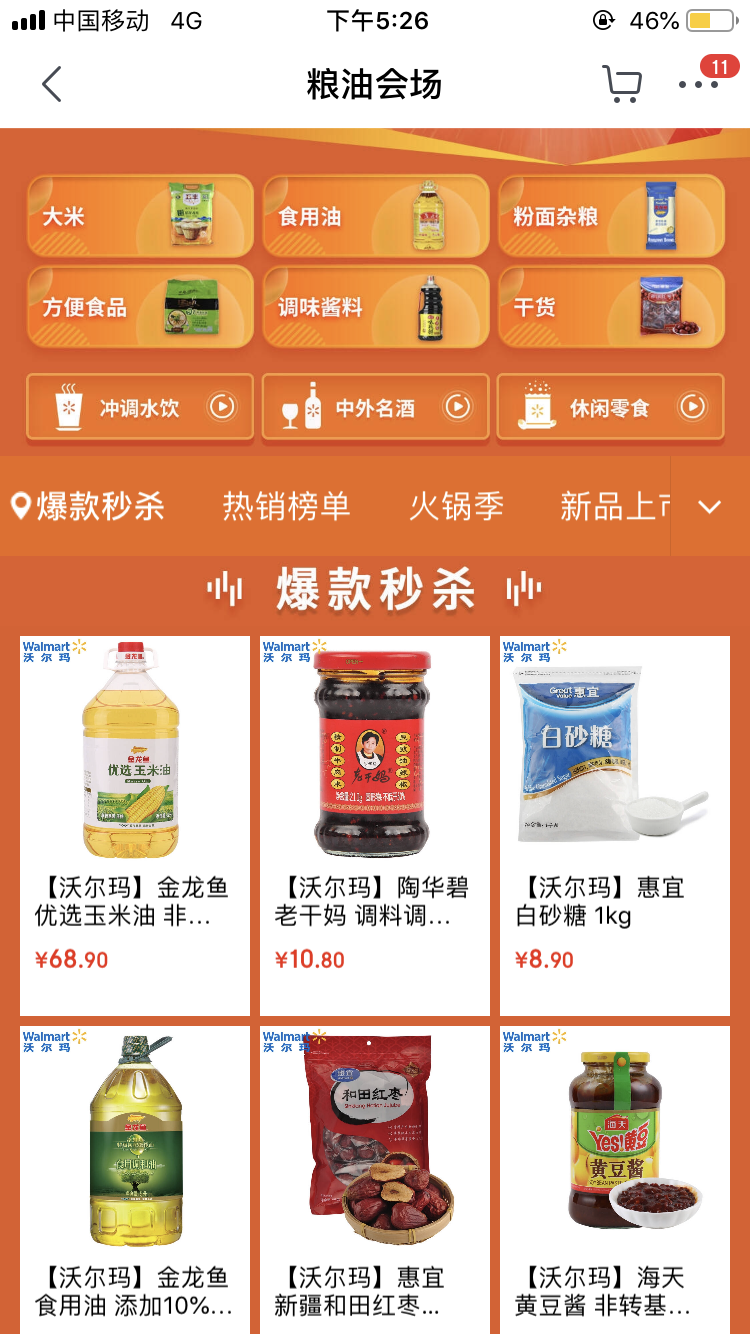Play the 中外名酒 circular play button
The height and width of the screenshot is (1334, 750).
459,406
